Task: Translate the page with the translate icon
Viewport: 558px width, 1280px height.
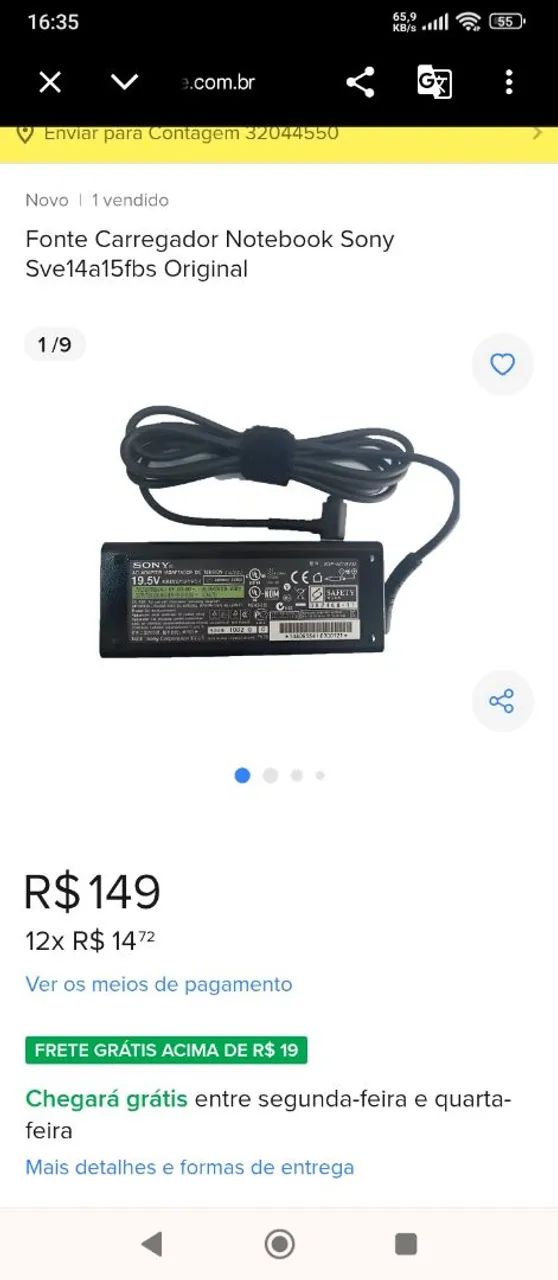Action: [435, 82]
